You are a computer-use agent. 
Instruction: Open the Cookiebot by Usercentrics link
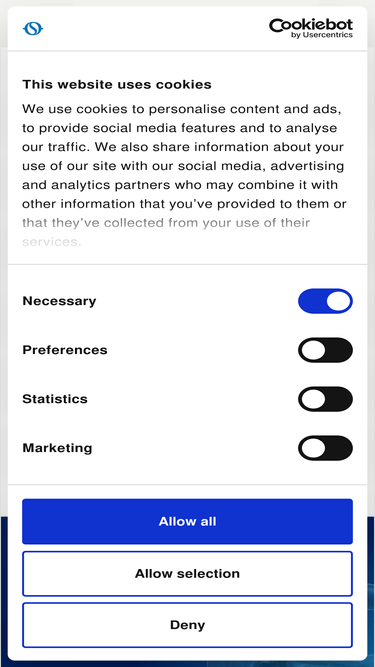pos(311,28)
